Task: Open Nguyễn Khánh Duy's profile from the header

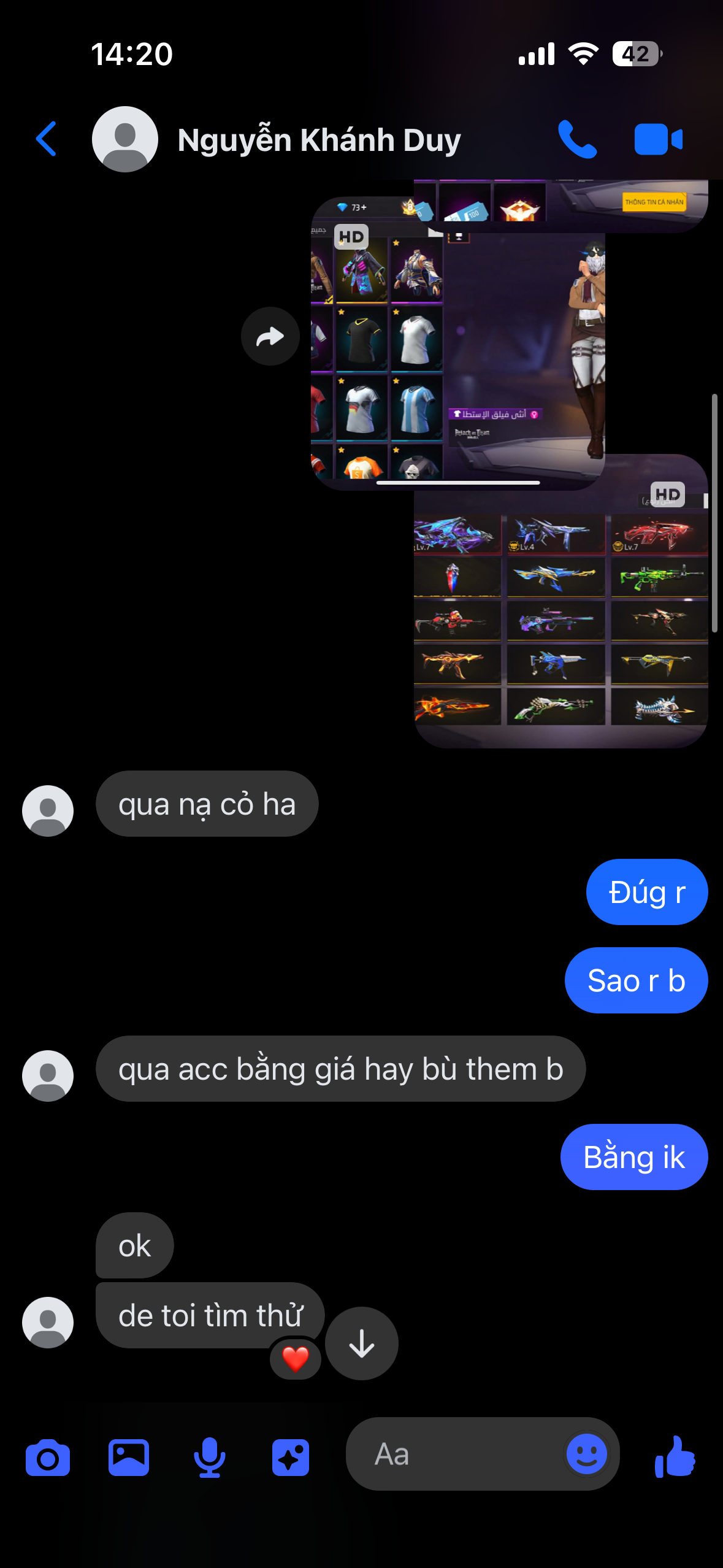Action: (319, 140)
